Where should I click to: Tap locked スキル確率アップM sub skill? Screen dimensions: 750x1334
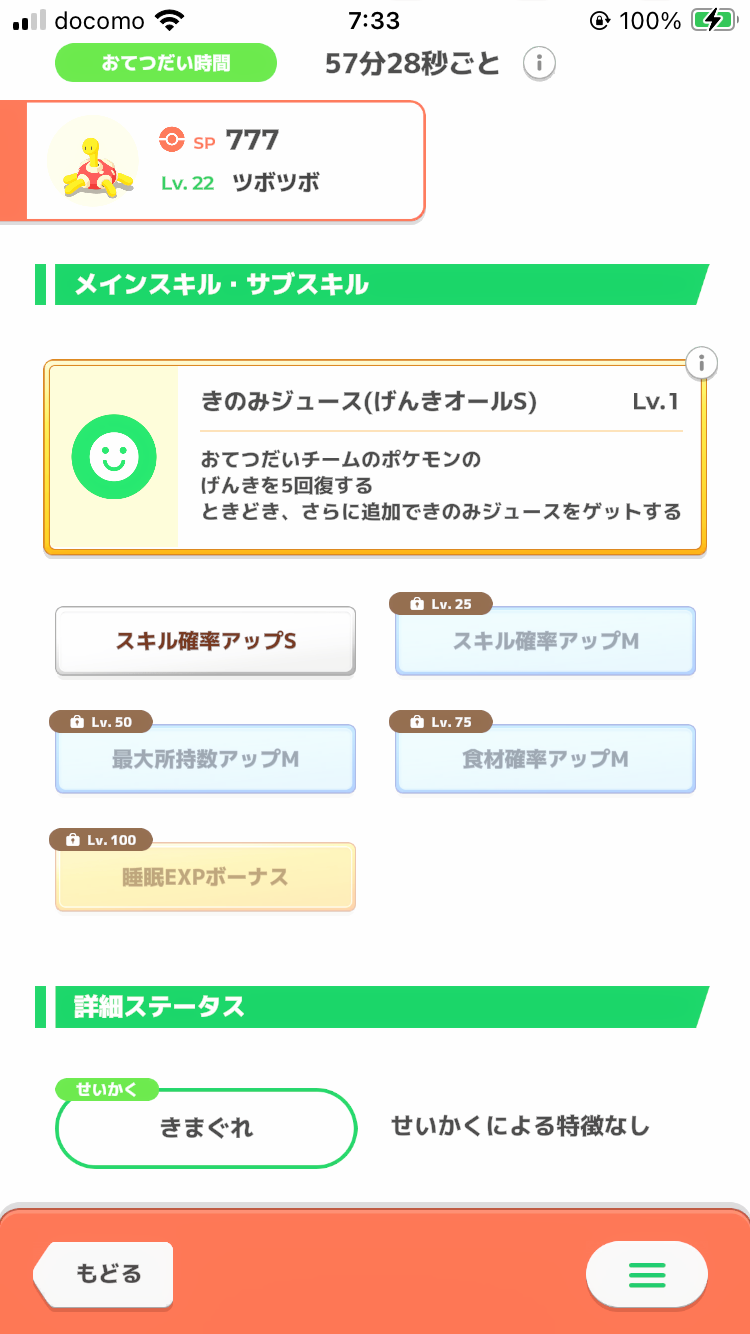coord(545,641)
